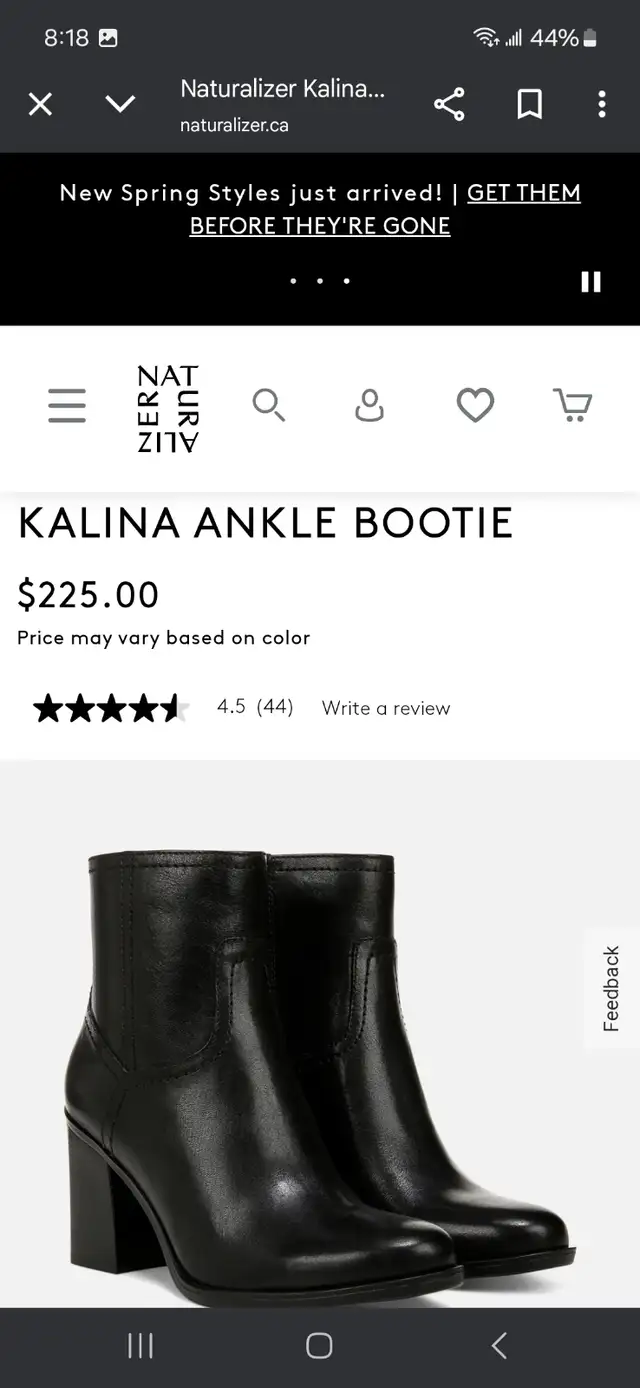View the wishlist heart
Image resolution: width=640 pixels, height=1388 pixels.
[475, 406]
